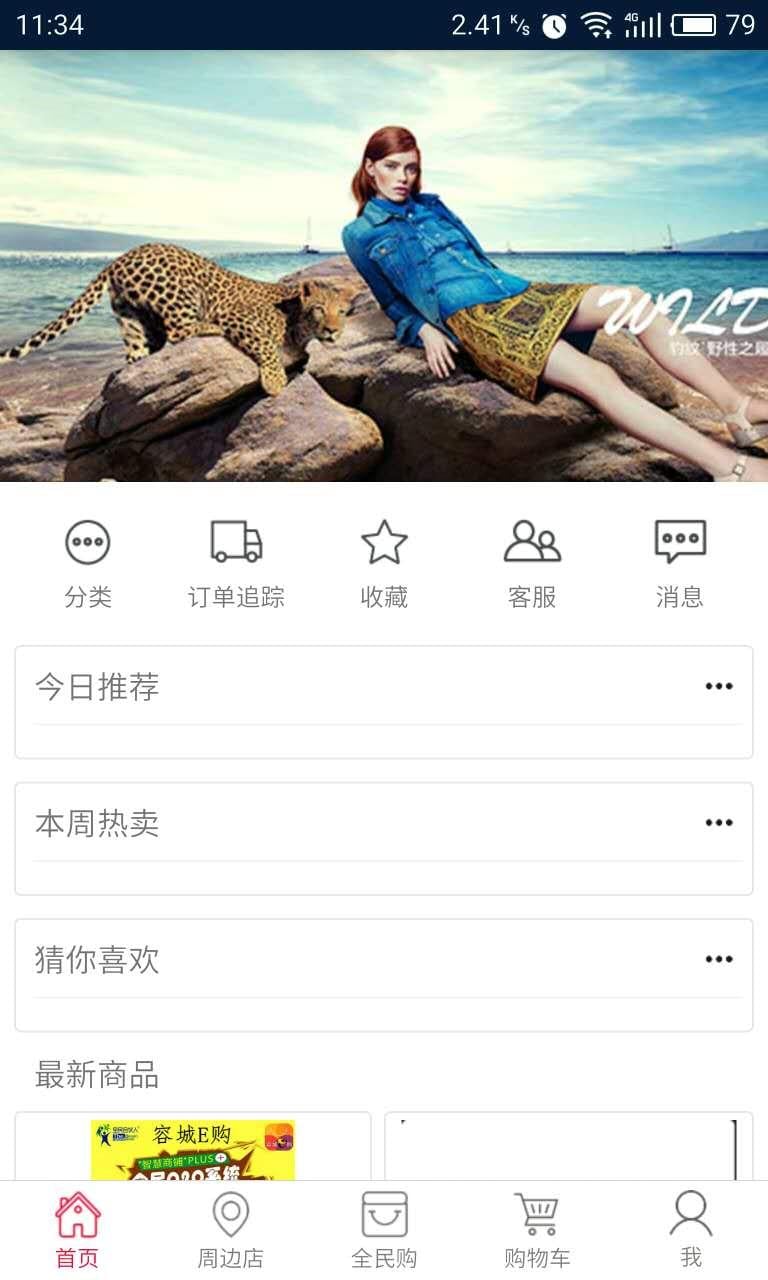Switch to the 首页 tab
Viewport: 768px width, 1280px height.
click(77, 1230)
